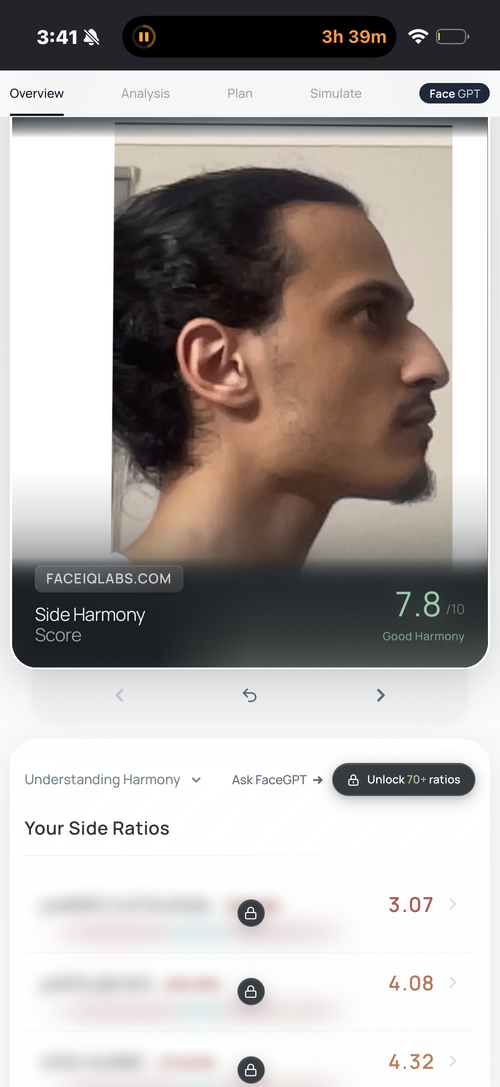Screen dimensions: 500x1087
Task: Select the Overview tab
Action: point(37,94)
